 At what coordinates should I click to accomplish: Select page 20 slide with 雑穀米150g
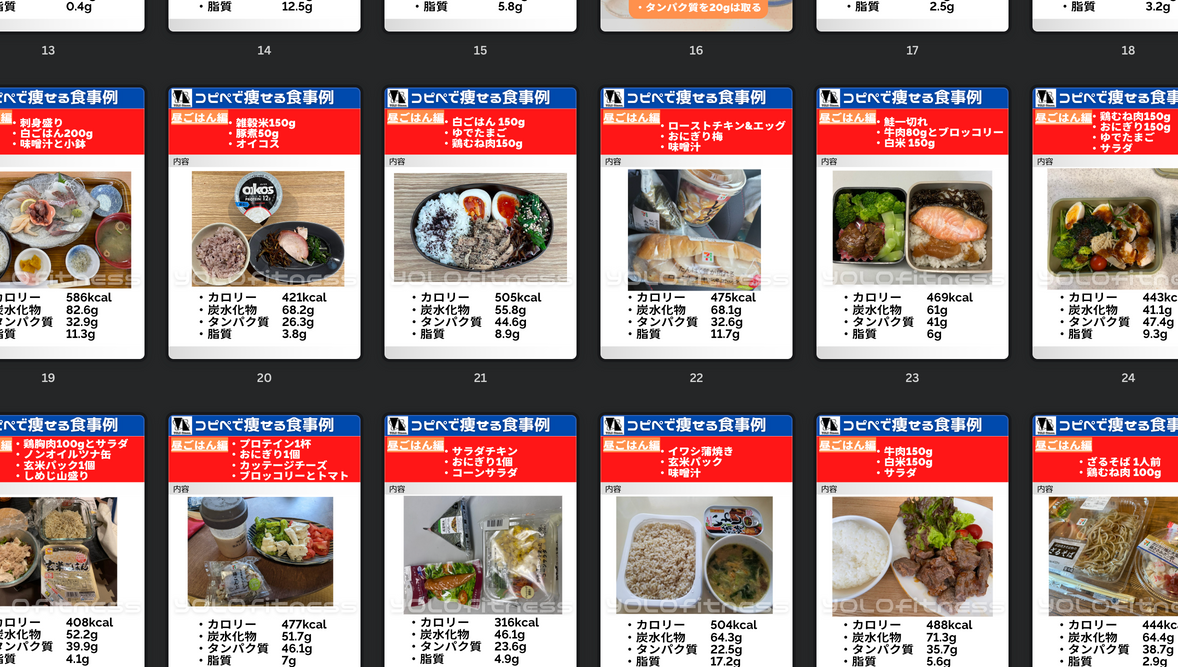[x=264, y=223]
